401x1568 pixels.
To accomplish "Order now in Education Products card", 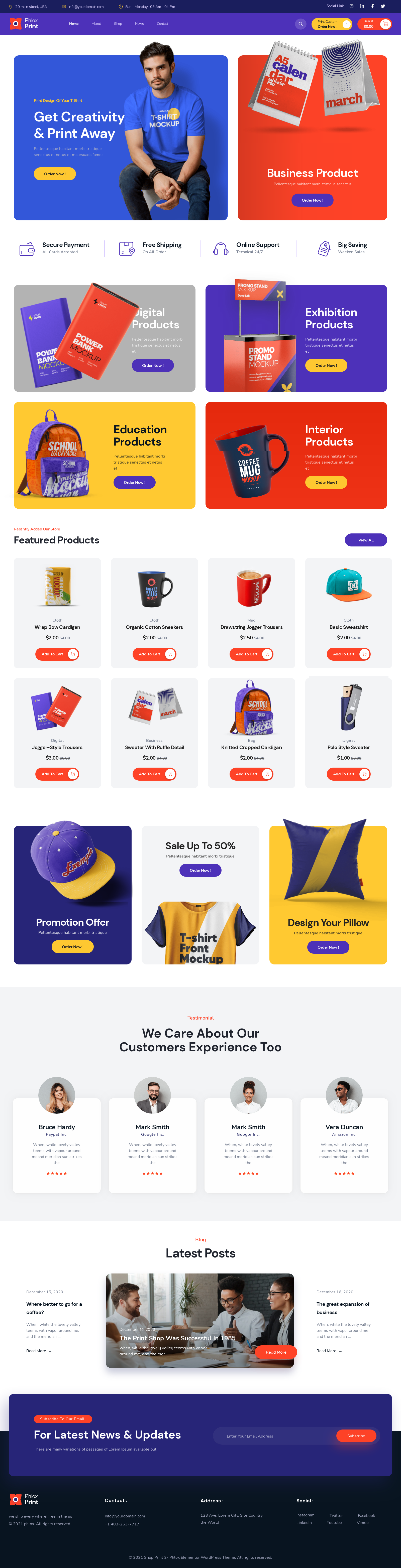I will pyautogui.click(x=134, y=482).
